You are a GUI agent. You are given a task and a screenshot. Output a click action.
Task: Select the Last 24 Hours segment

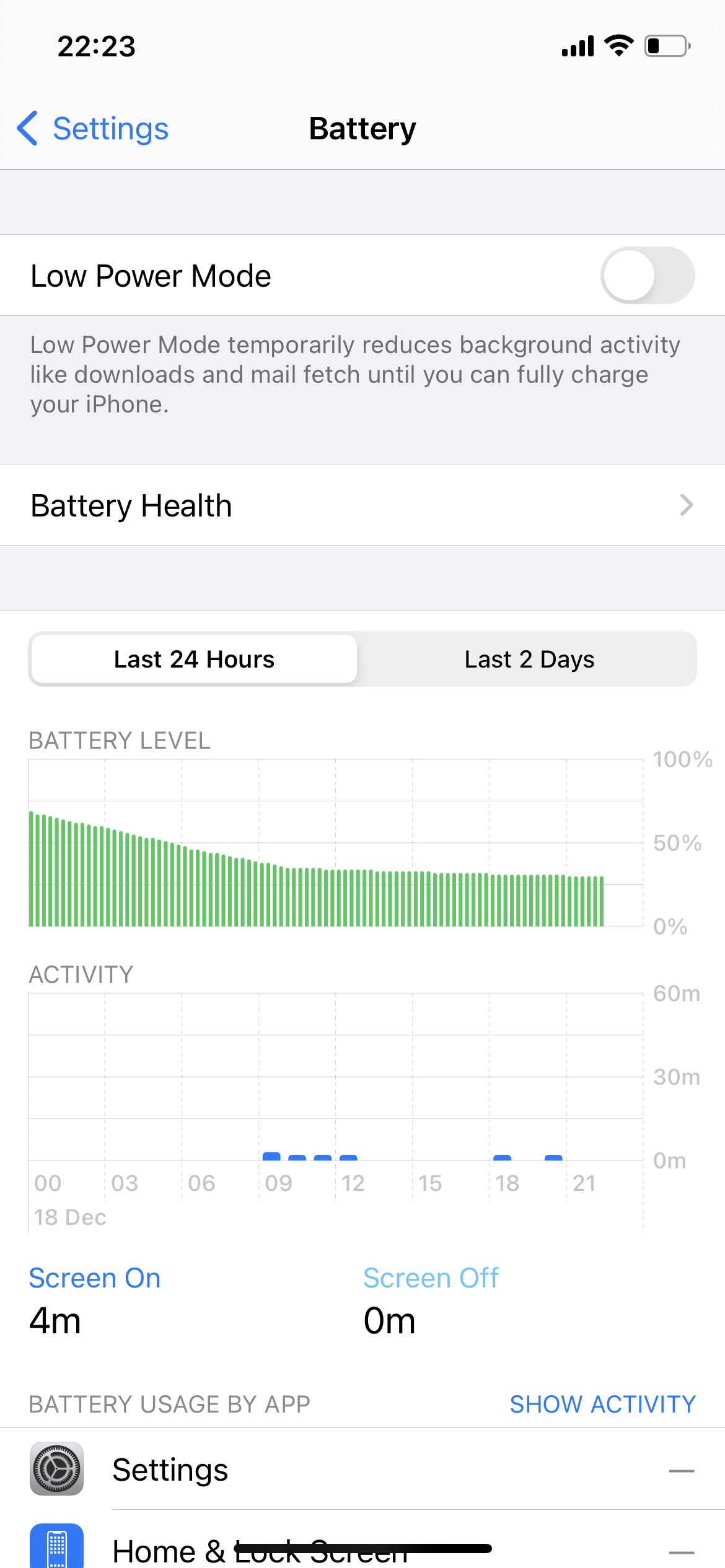pos(194,660)
